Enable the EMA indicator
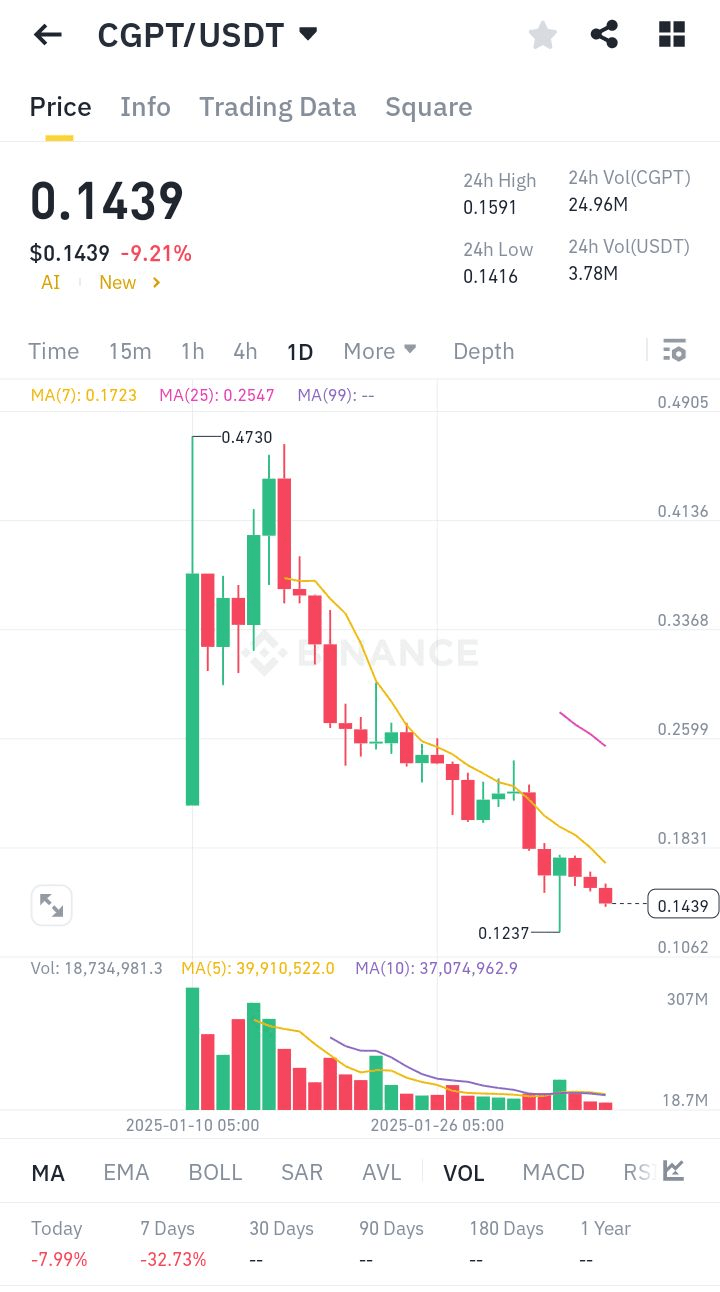 [126, 1172]
